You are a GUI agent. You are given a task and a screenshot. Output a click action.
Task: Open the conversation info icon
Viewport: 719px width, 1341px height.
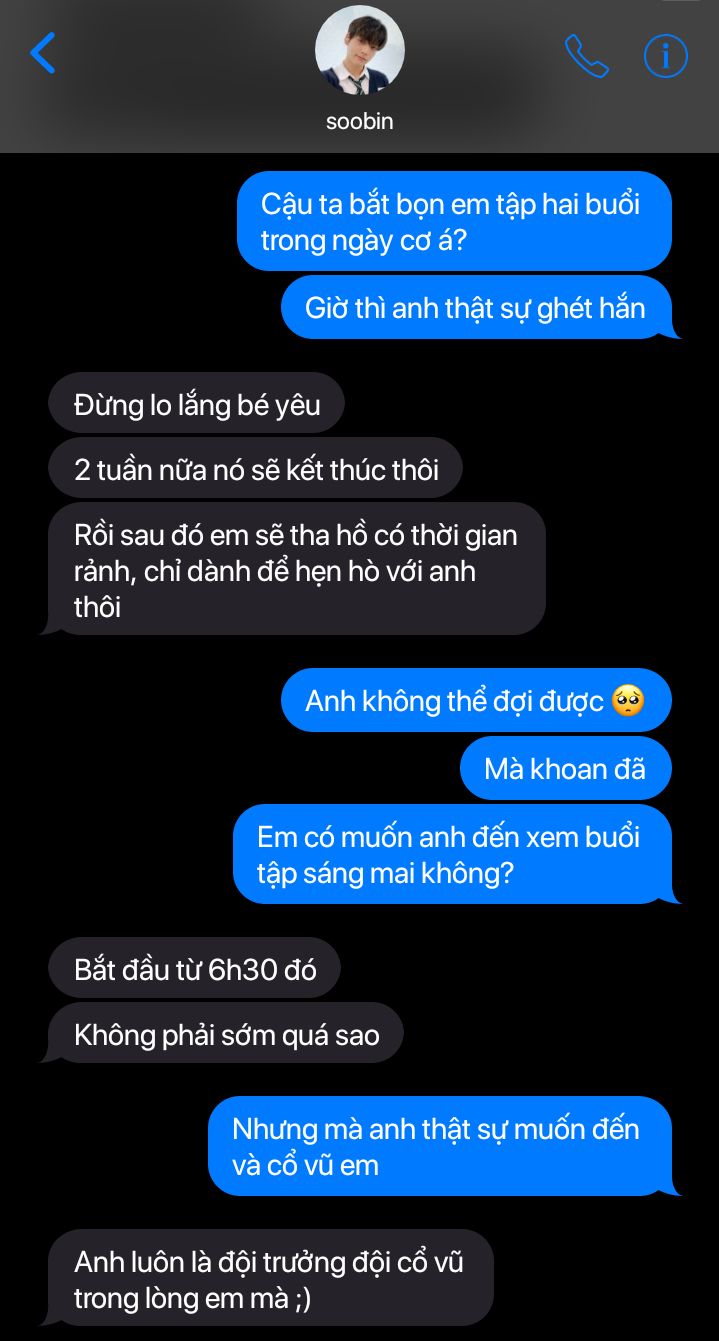pyautogui.click(x=665, y=56)
